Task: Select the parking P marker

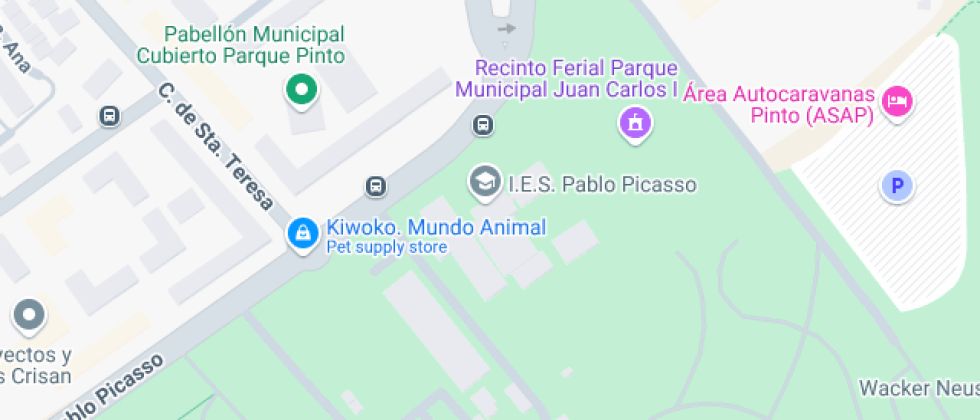Action: [x=897, y=185]
